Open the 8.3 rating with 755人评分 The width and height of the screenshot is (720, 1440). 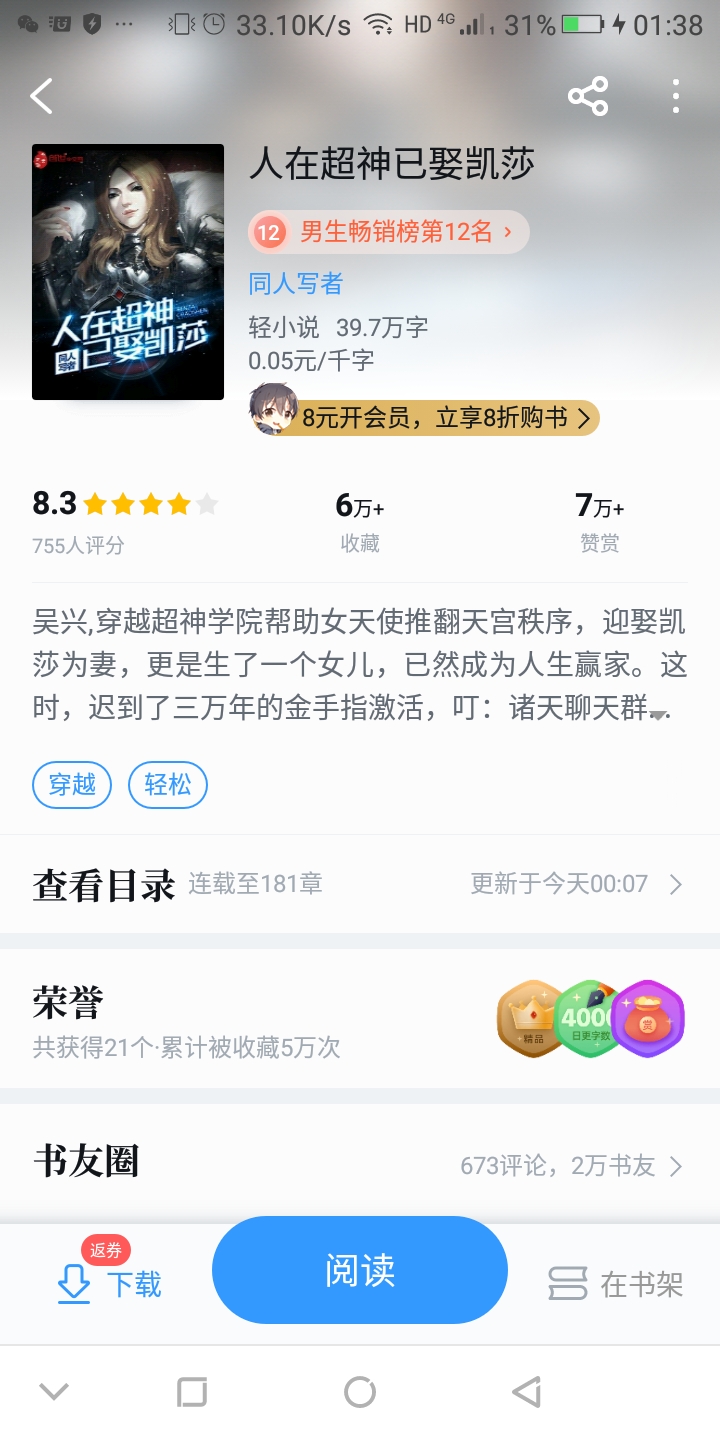pos(125,520)
